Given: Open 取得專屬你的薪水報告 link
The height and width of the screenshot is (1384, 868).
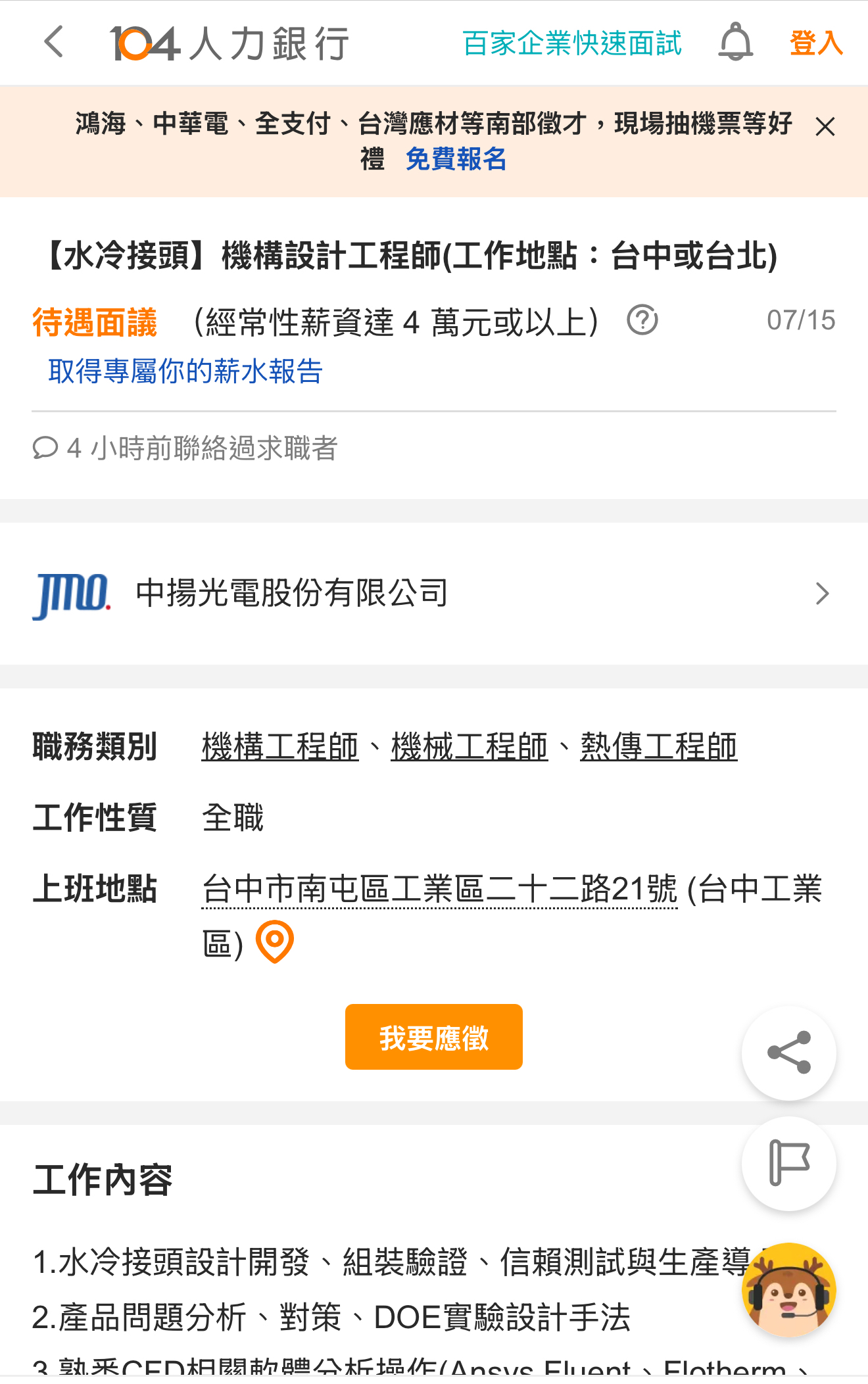Looking at the screenshot, I should [x=185, y=371].
